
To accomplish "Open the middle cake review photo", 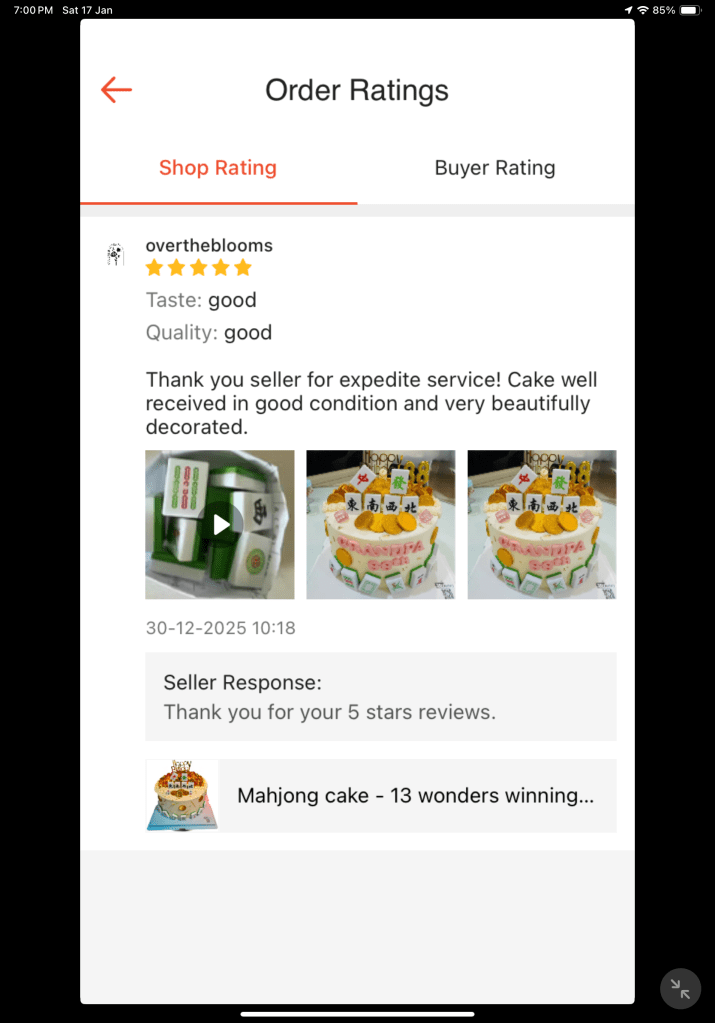I will click(x=381, y=524).
